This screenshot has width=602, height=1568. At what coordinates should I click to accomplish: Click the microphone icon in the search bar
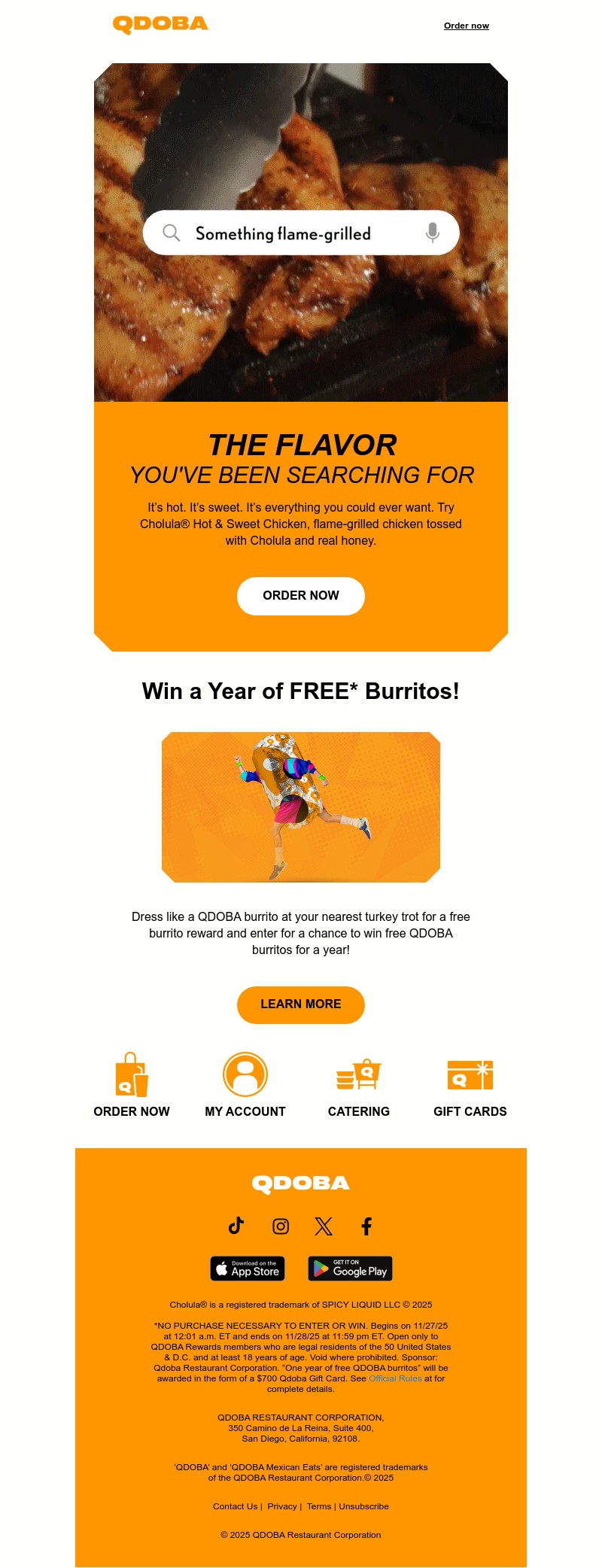(432, 233)
